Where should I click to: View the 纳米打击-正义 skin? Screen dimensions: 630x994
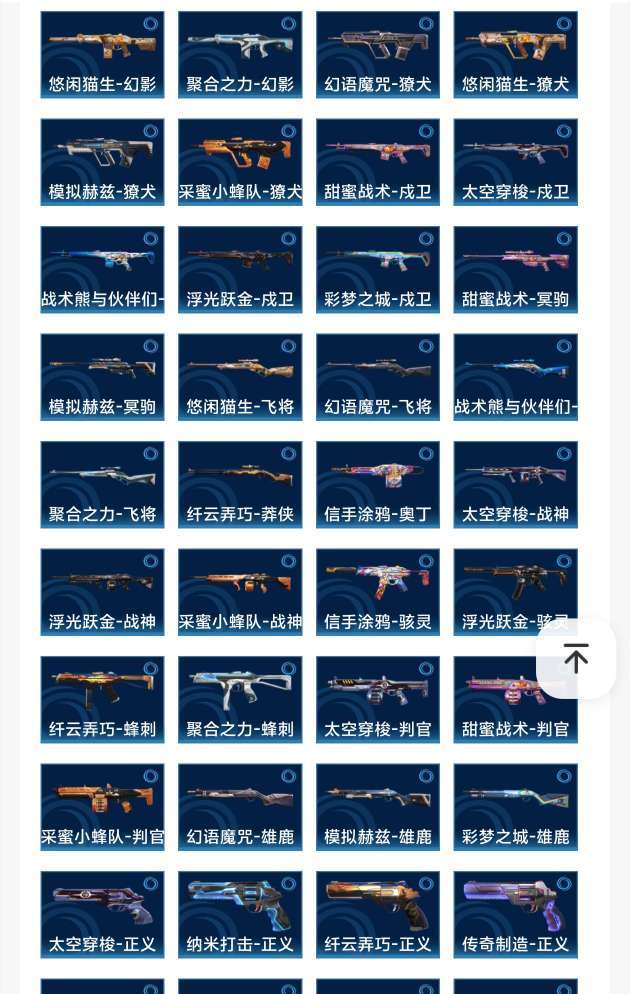coord(240,915)
